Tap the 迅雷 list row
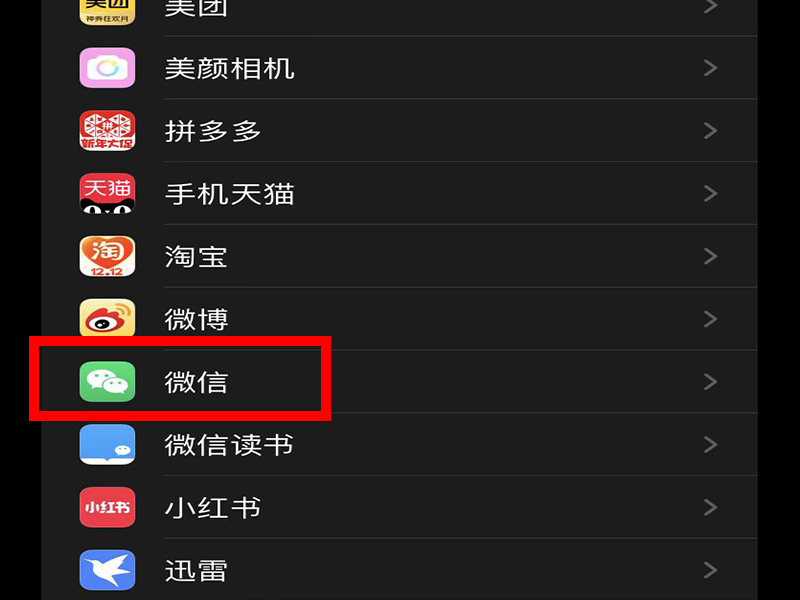 400,570
